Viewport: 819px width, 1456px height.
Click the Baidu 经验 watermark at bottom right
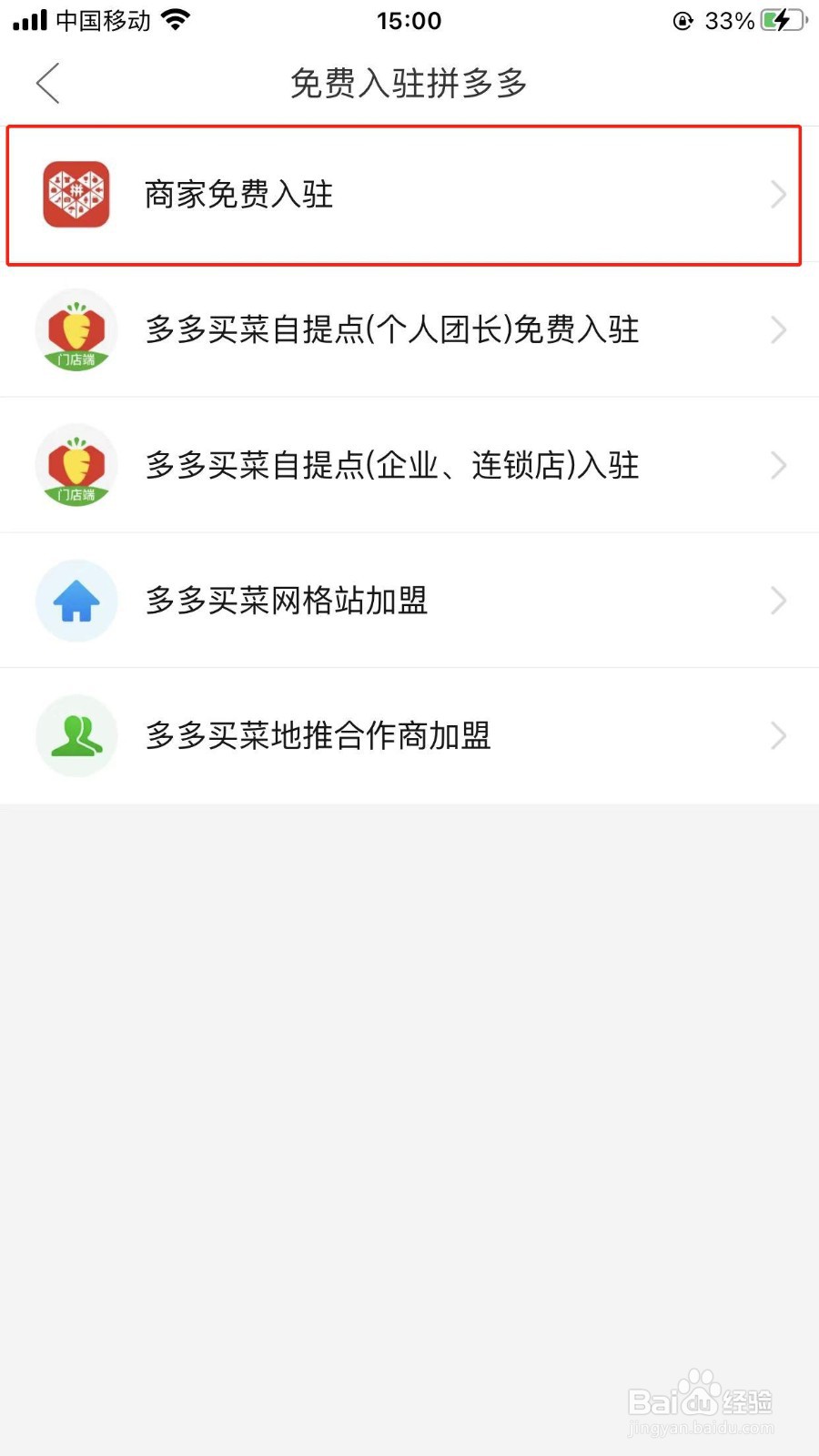pos(701,1401)
